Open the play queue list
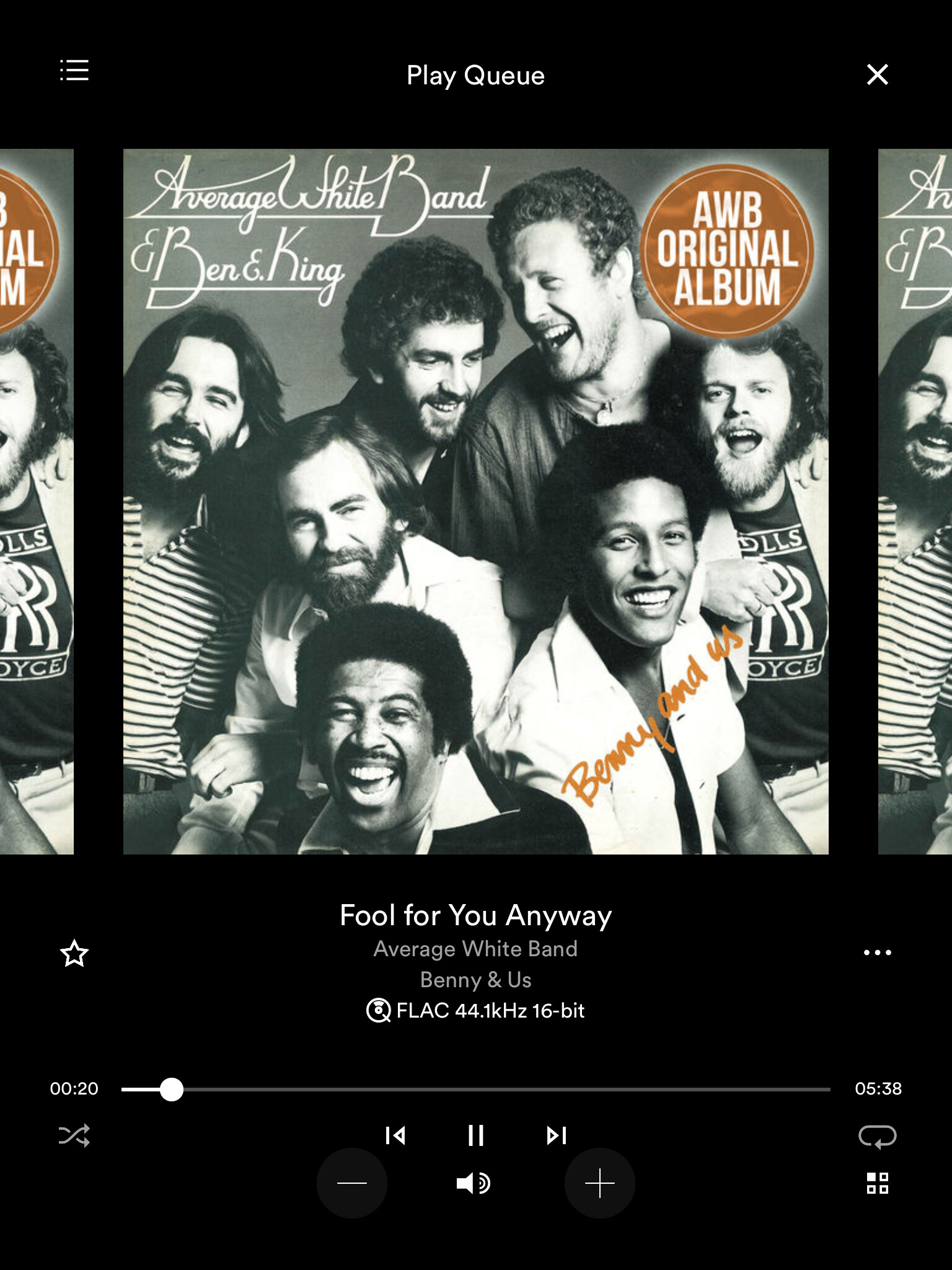952x1270 pixels. click(x=74, y=71)
